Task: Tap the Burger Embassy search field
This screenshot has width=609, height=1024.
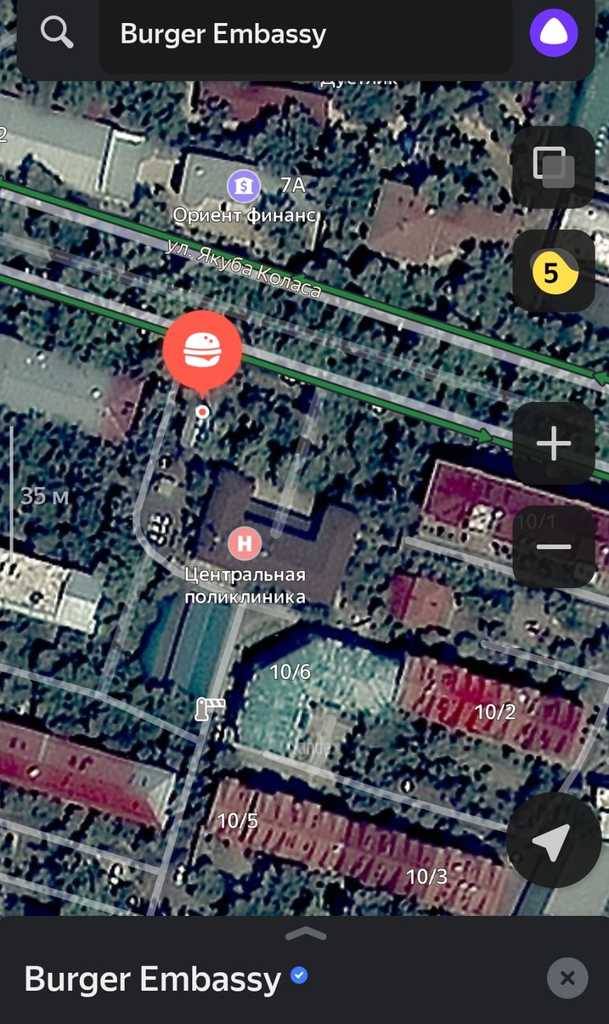Action: [x=305, y=35]
